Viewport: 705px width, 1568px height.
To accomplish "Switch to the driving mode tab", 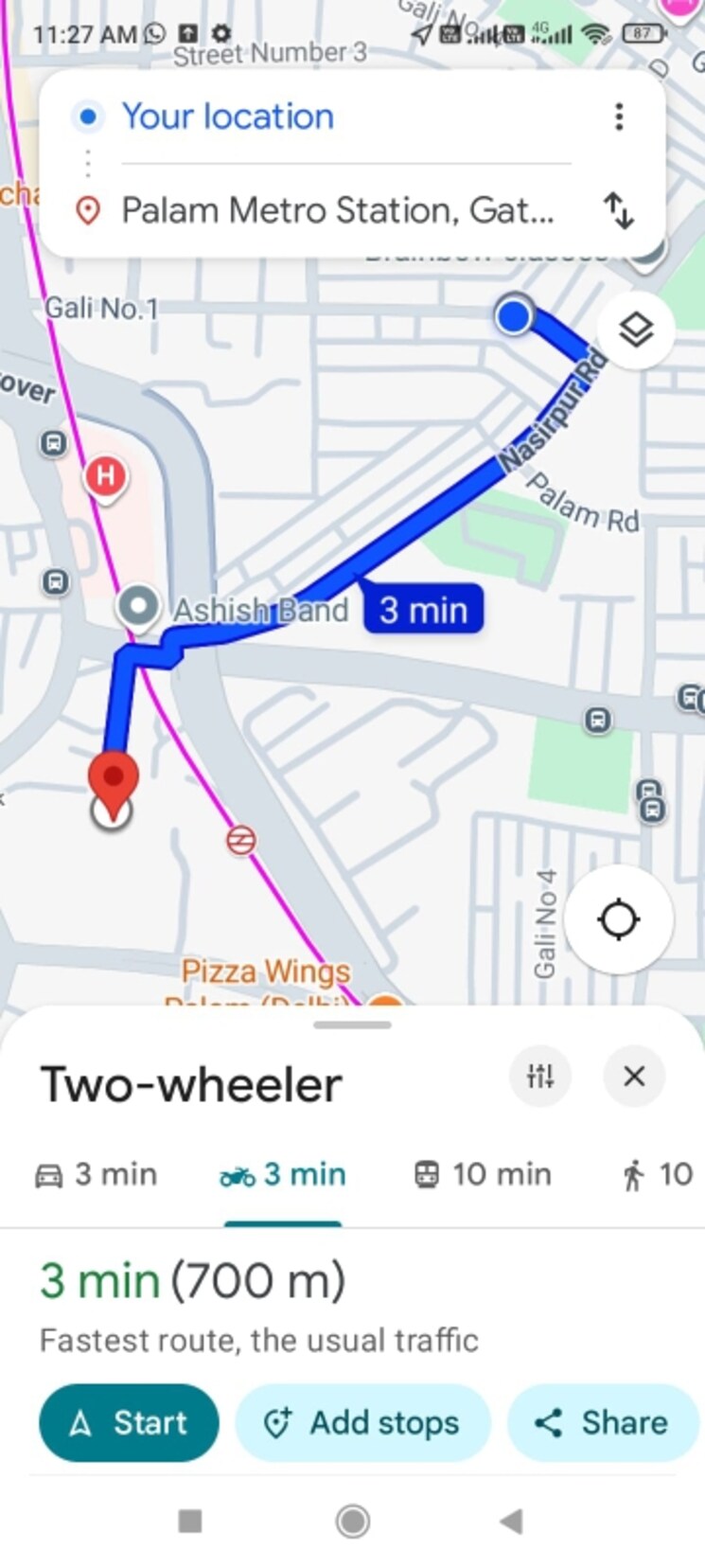I will pos(95,1174).
